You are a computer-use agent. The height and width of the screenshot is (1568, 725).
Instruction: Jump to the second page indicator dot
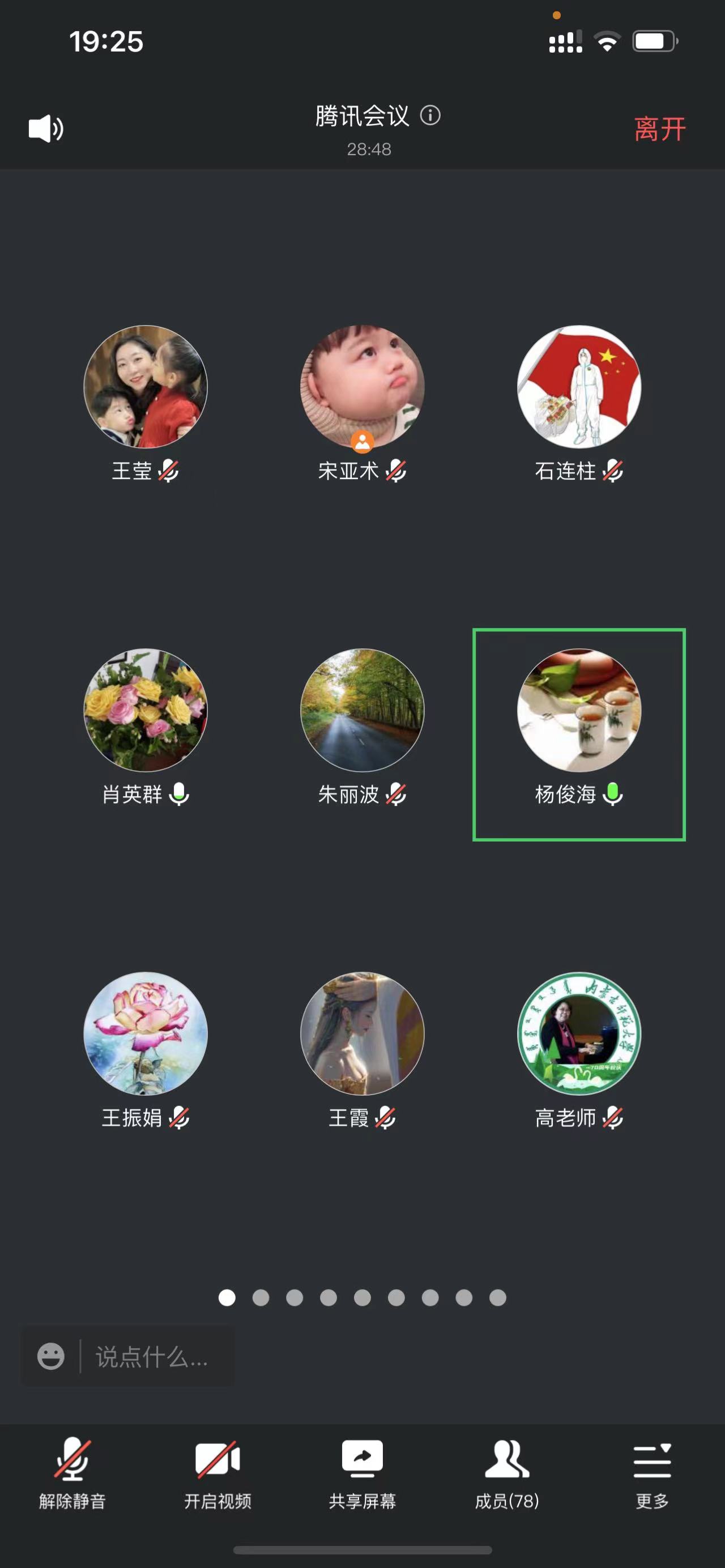[x=261, y=1298]
